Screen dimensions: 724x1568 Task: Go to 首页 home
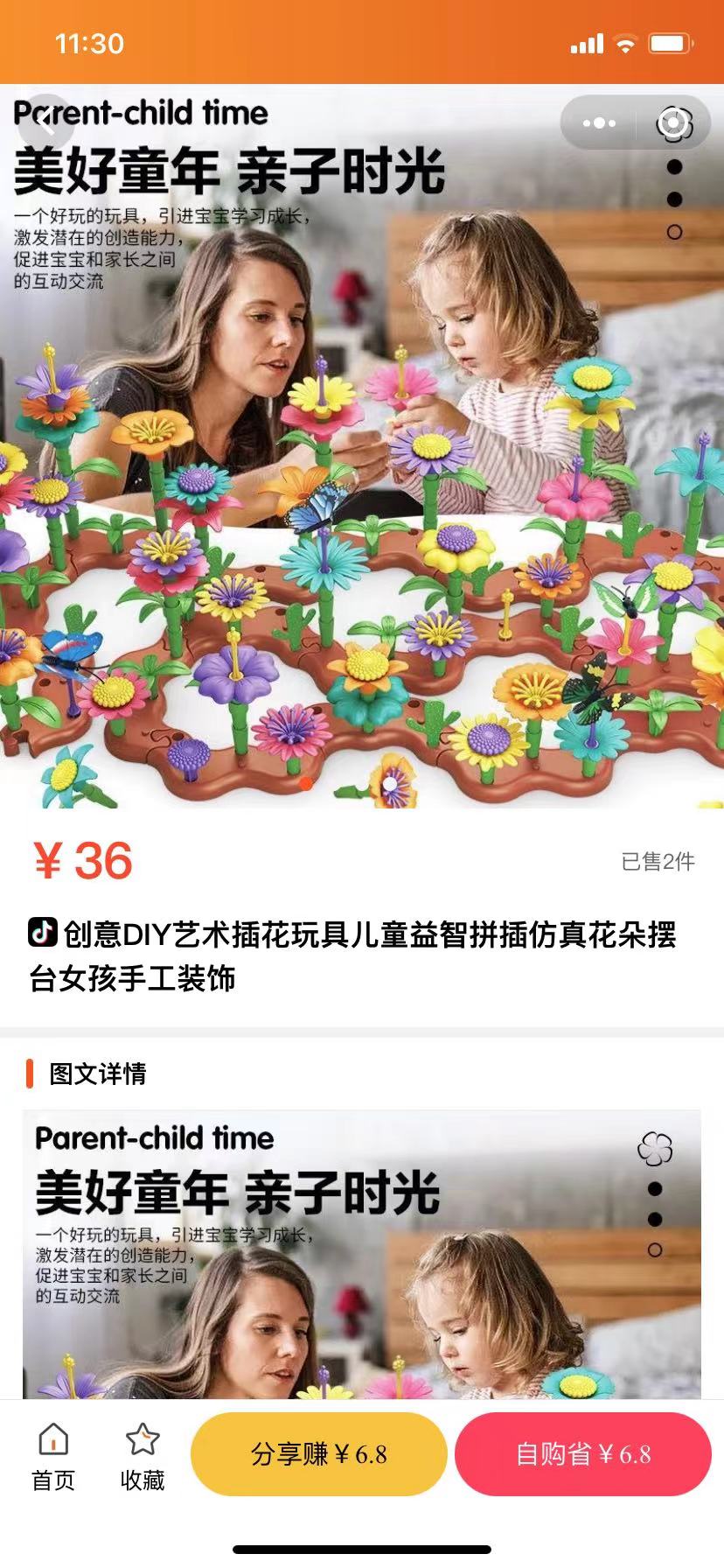click(x=53, y=1456)
